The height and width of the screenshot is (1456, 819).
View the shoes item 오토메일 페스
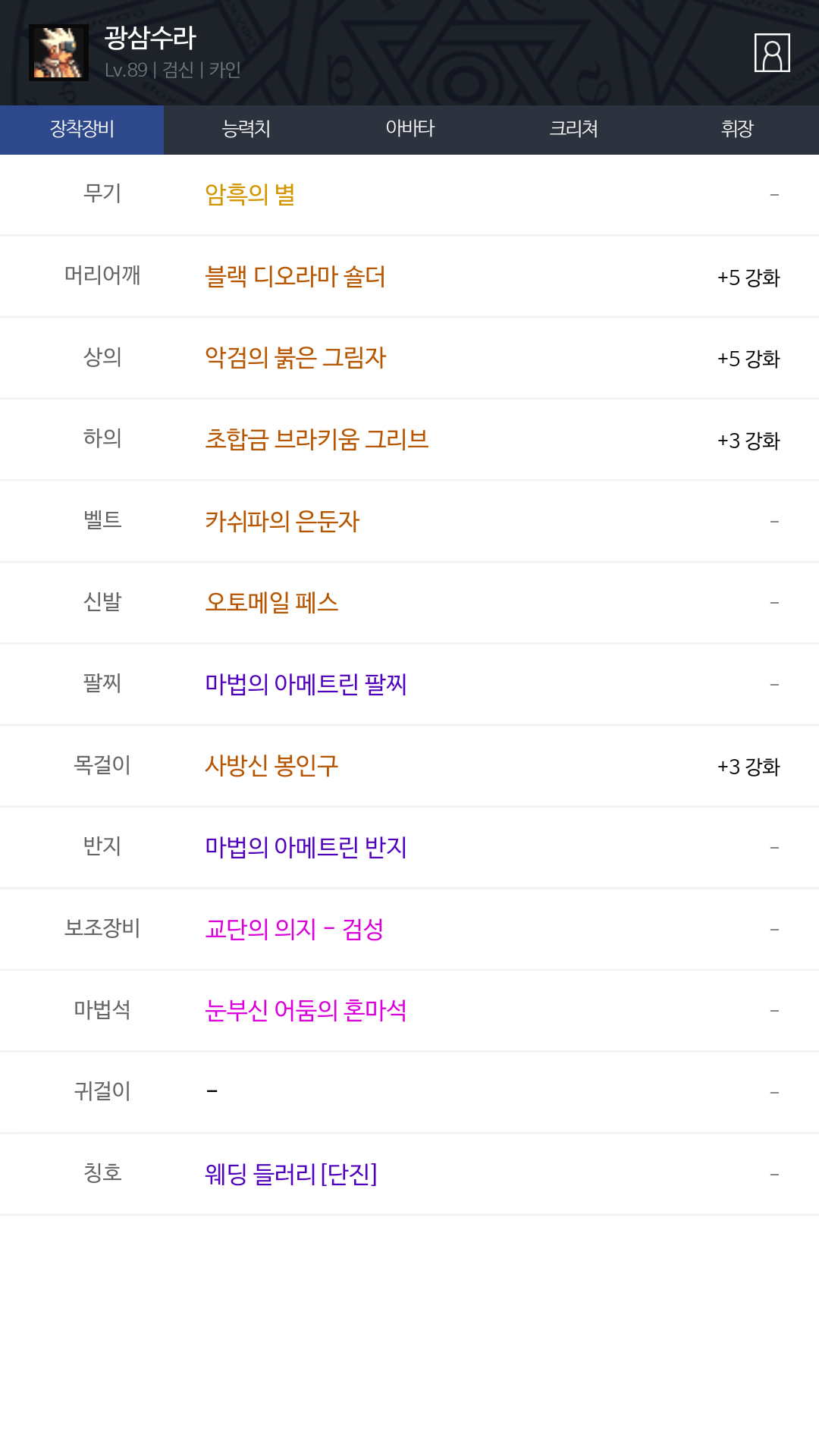click(x=271, y=603)
